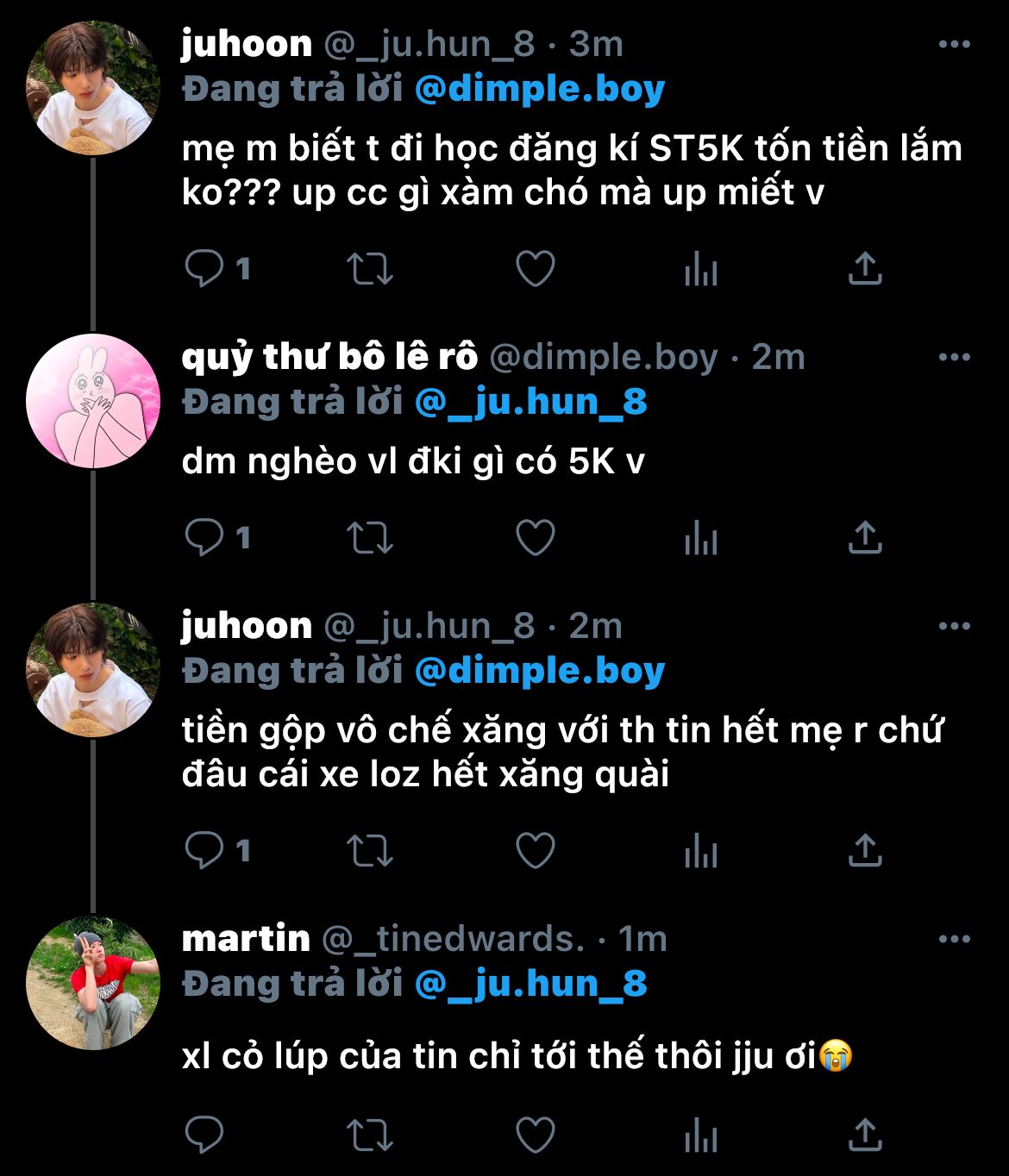This screenshot has width=1009, height=1176.
Task: Share martin's tweet
Action: (x=864, y=1135)
